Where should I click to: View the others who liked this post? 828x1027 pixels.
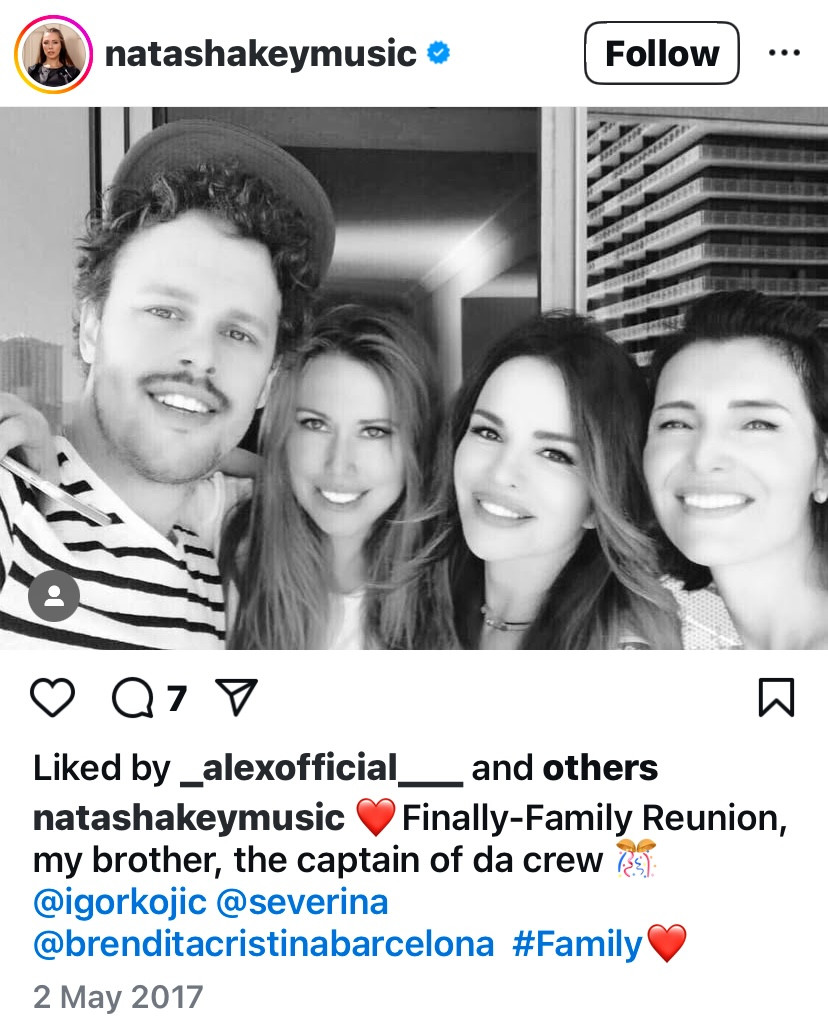click(600, 768)
